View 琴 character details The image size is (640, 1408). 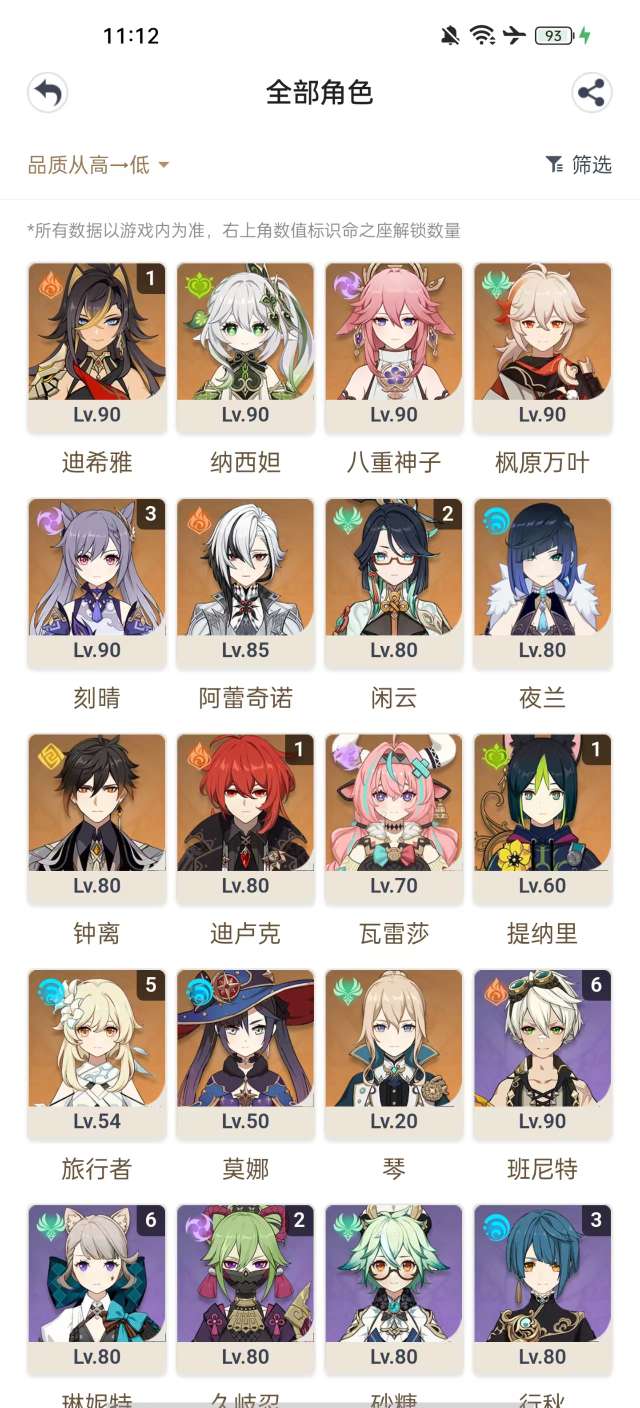point(393,1053)
